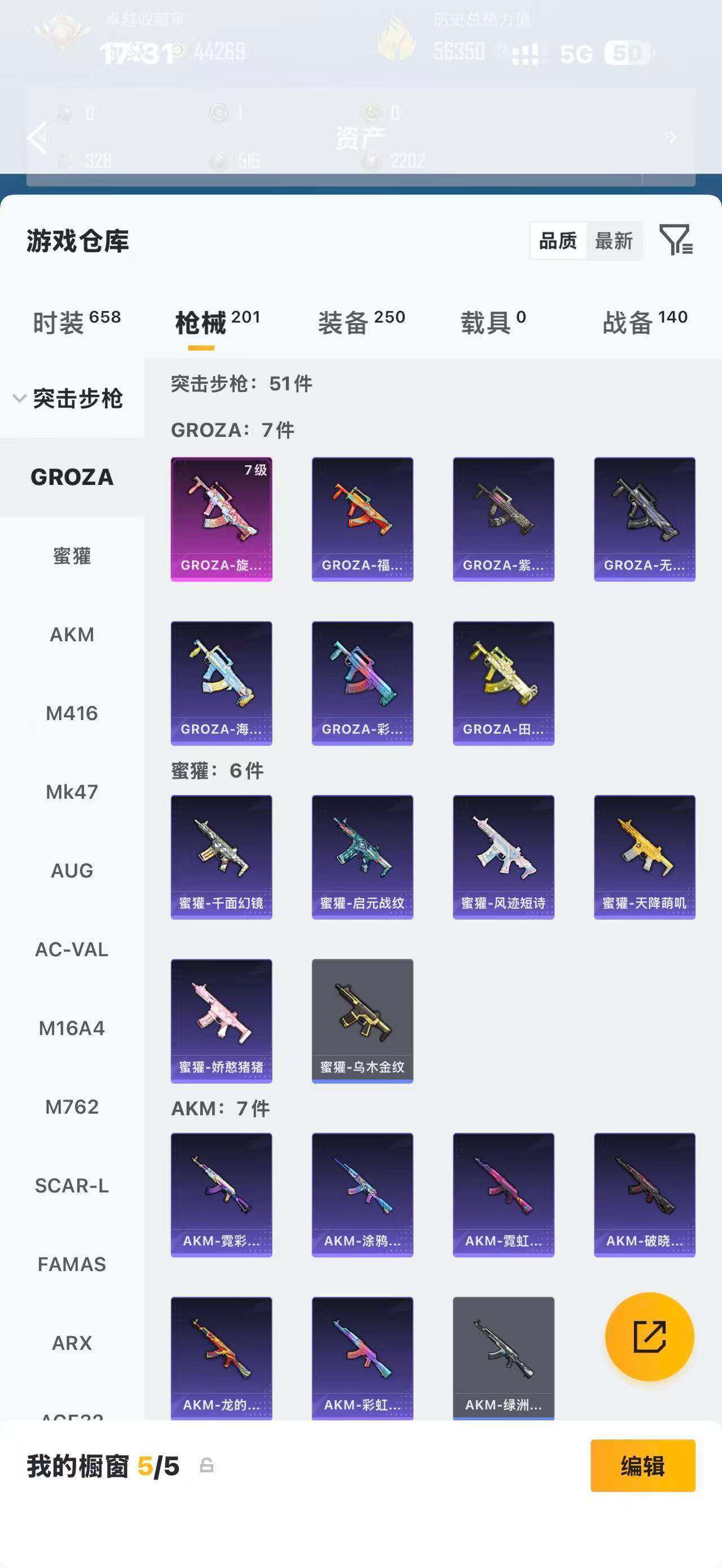Tap the 编辑 button for 我的橱窗
722x1568 pixels.
643,1465
